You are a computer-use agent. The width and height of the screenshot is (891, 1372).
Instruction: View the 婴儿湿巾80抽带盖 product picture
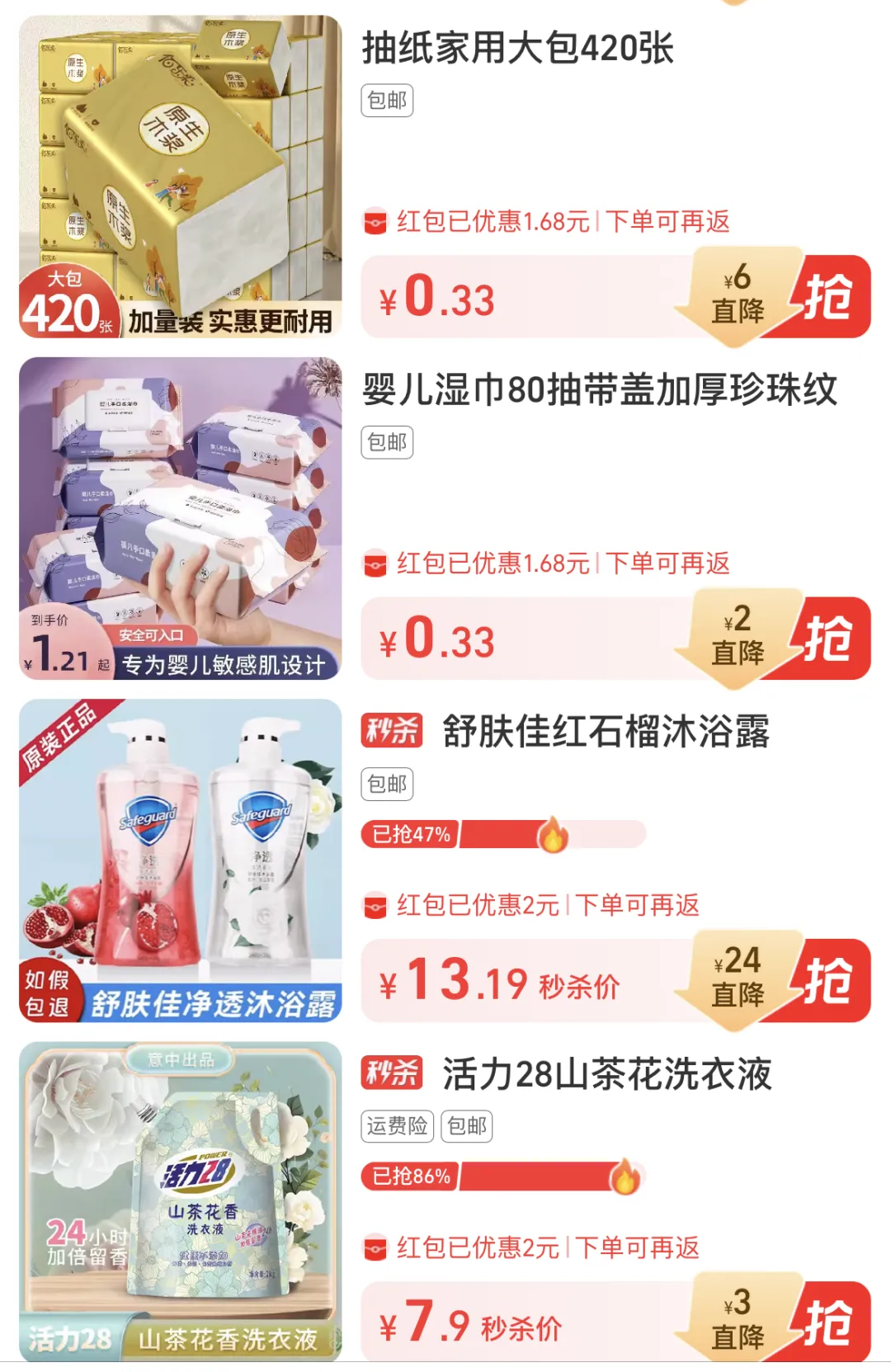(181, 518)
